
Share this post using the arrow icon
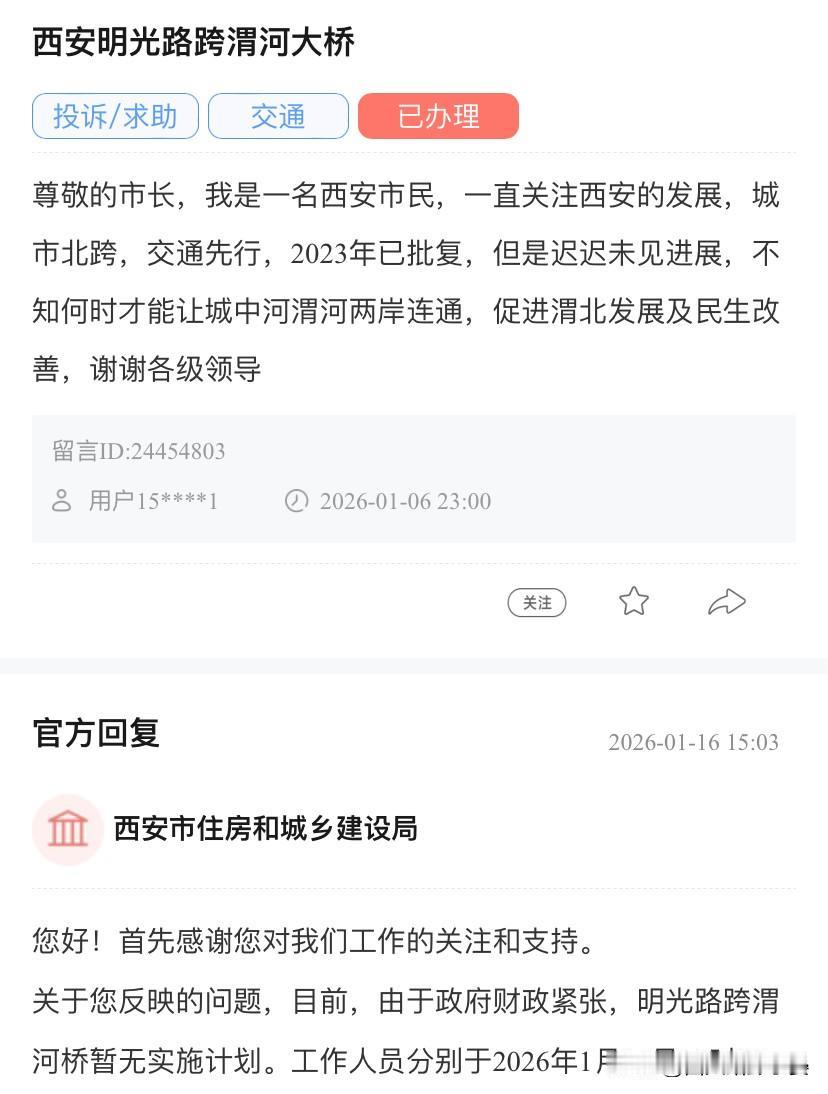[x=727, y=600]
